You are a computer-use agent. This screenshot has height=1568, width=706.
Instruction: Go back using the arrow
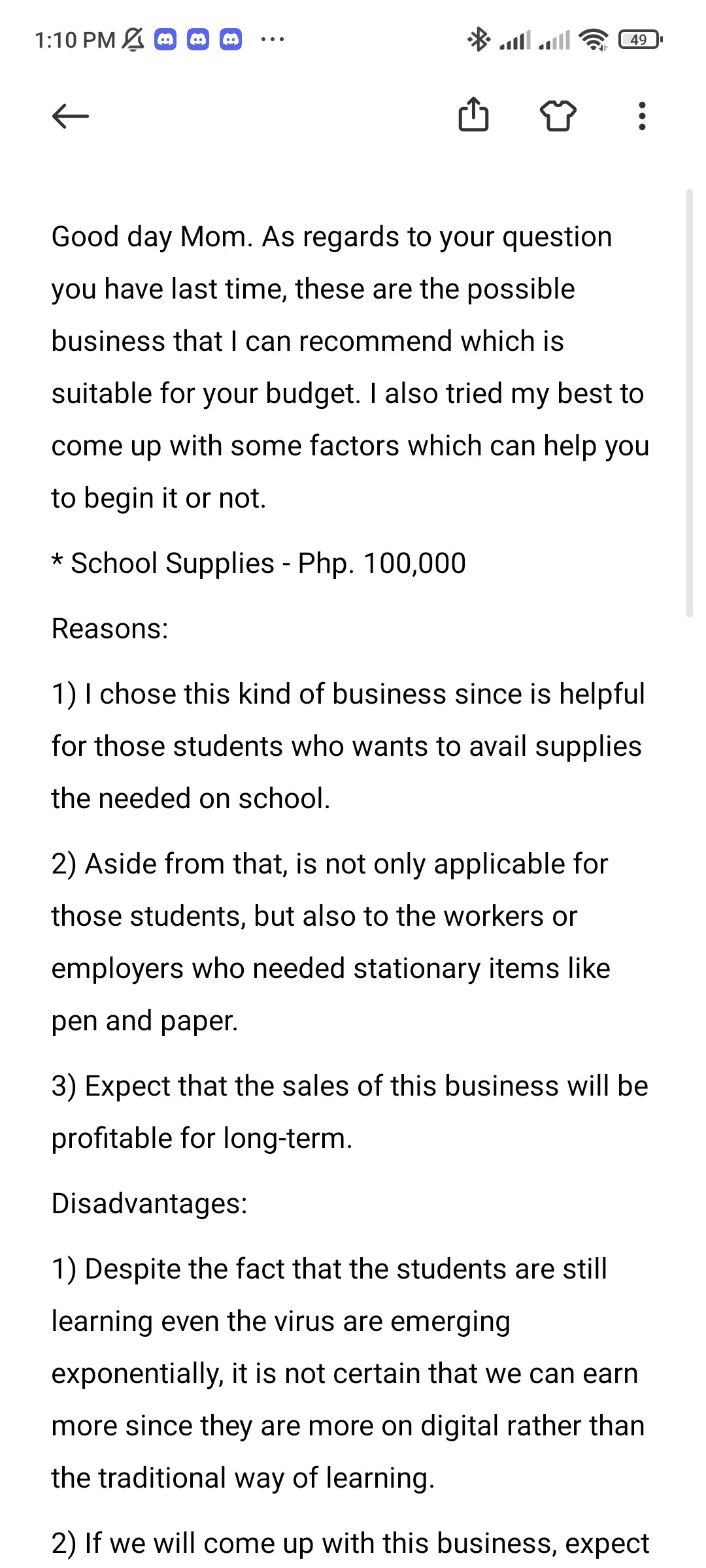70,116
